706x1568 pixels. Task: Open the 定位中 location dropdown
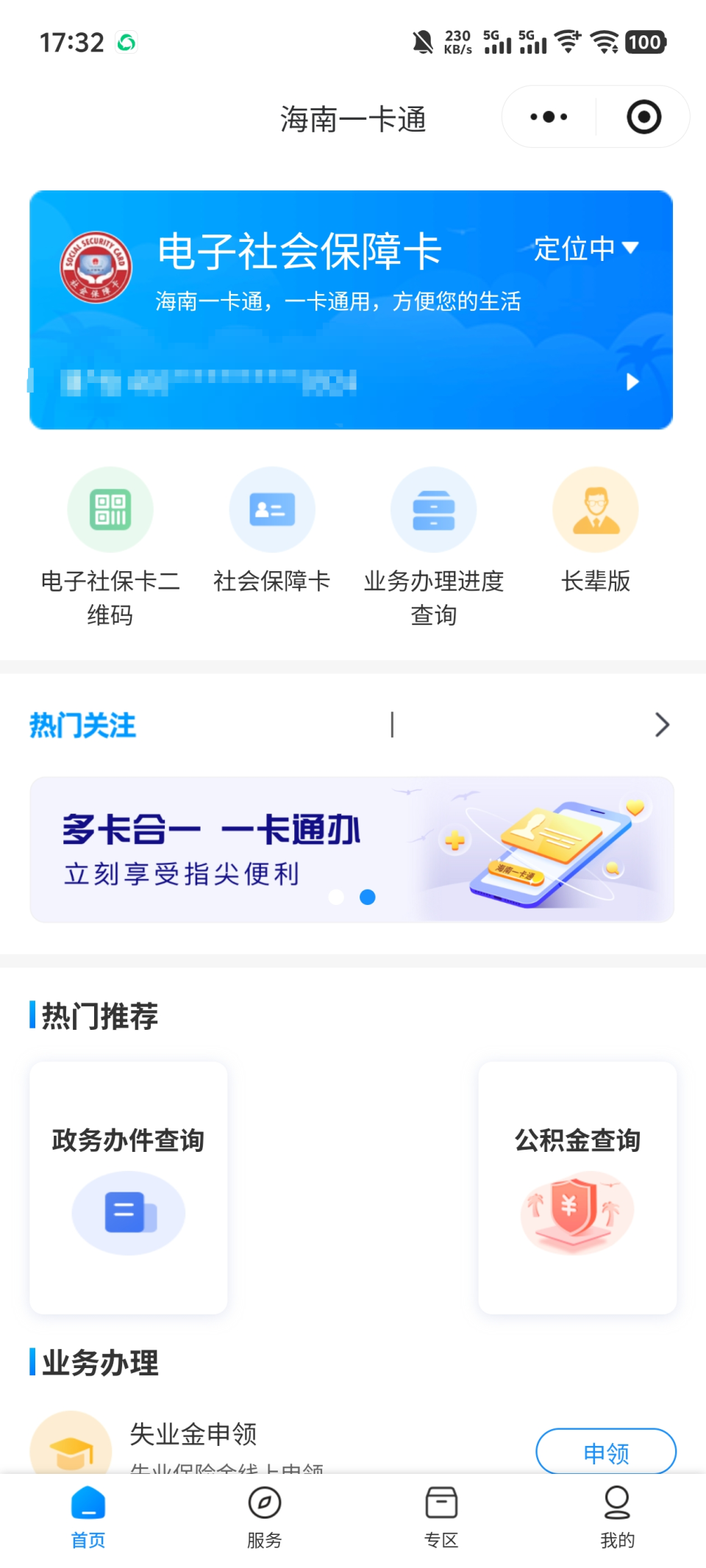point(586,249)
